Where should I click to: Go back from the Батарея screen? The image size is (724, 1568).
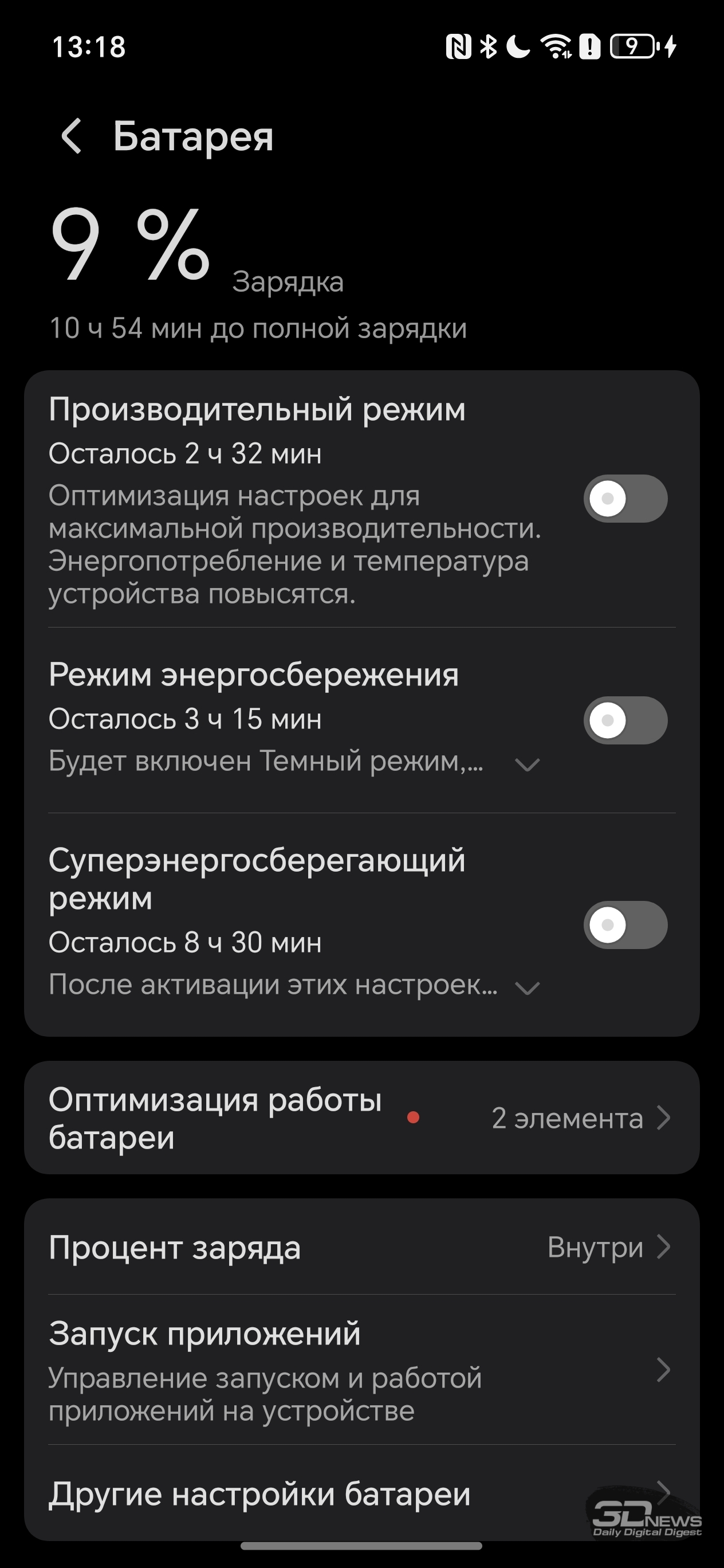(72, 136)
